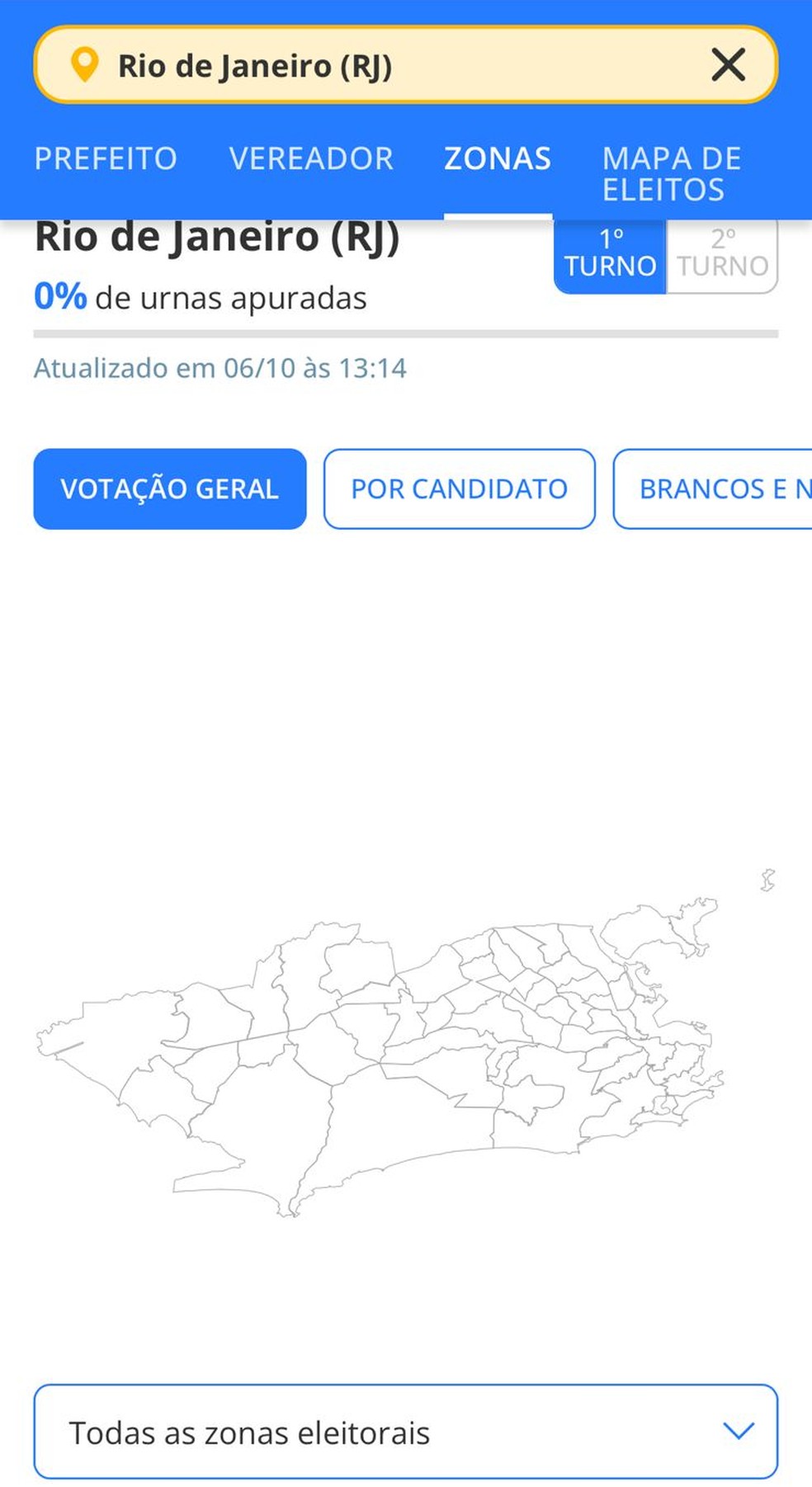Show Votação Geral view
Viewport: 812px width, 1487px height.
170,489
